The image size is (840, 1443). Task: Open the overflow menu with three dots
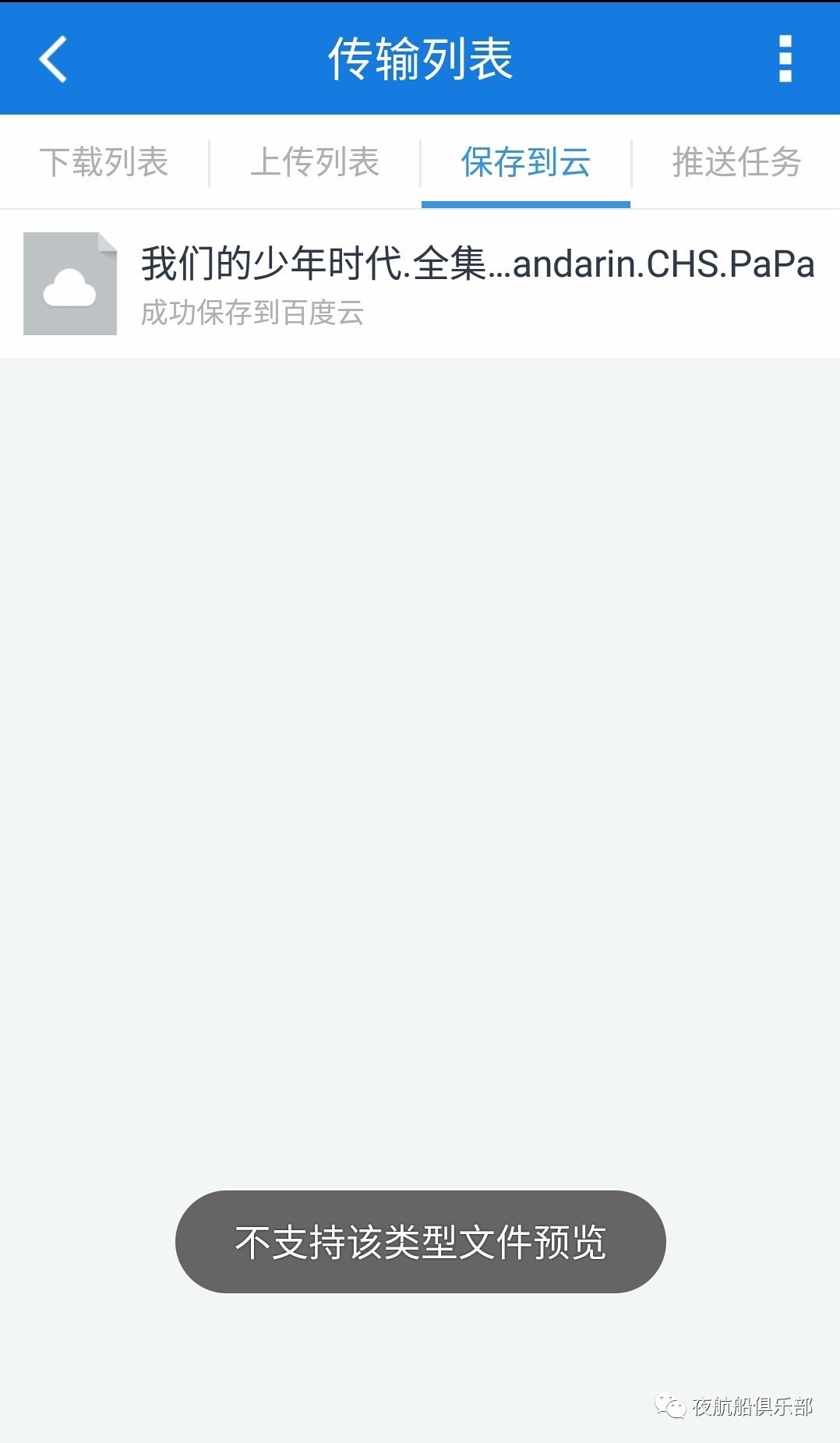[x=787, y=59]
